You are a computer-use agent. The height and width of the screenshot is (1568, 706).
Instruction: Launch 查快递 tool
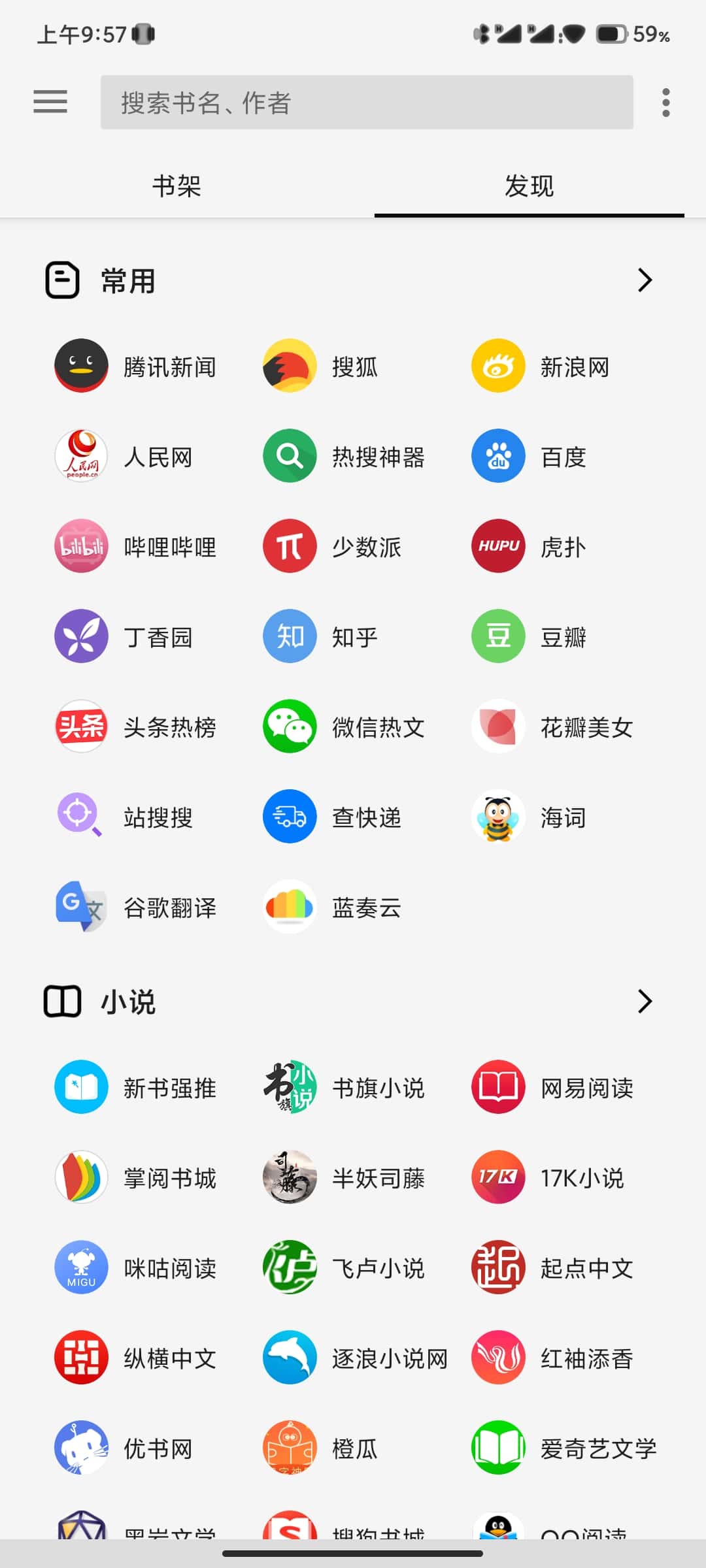click(x=332, y=817)
